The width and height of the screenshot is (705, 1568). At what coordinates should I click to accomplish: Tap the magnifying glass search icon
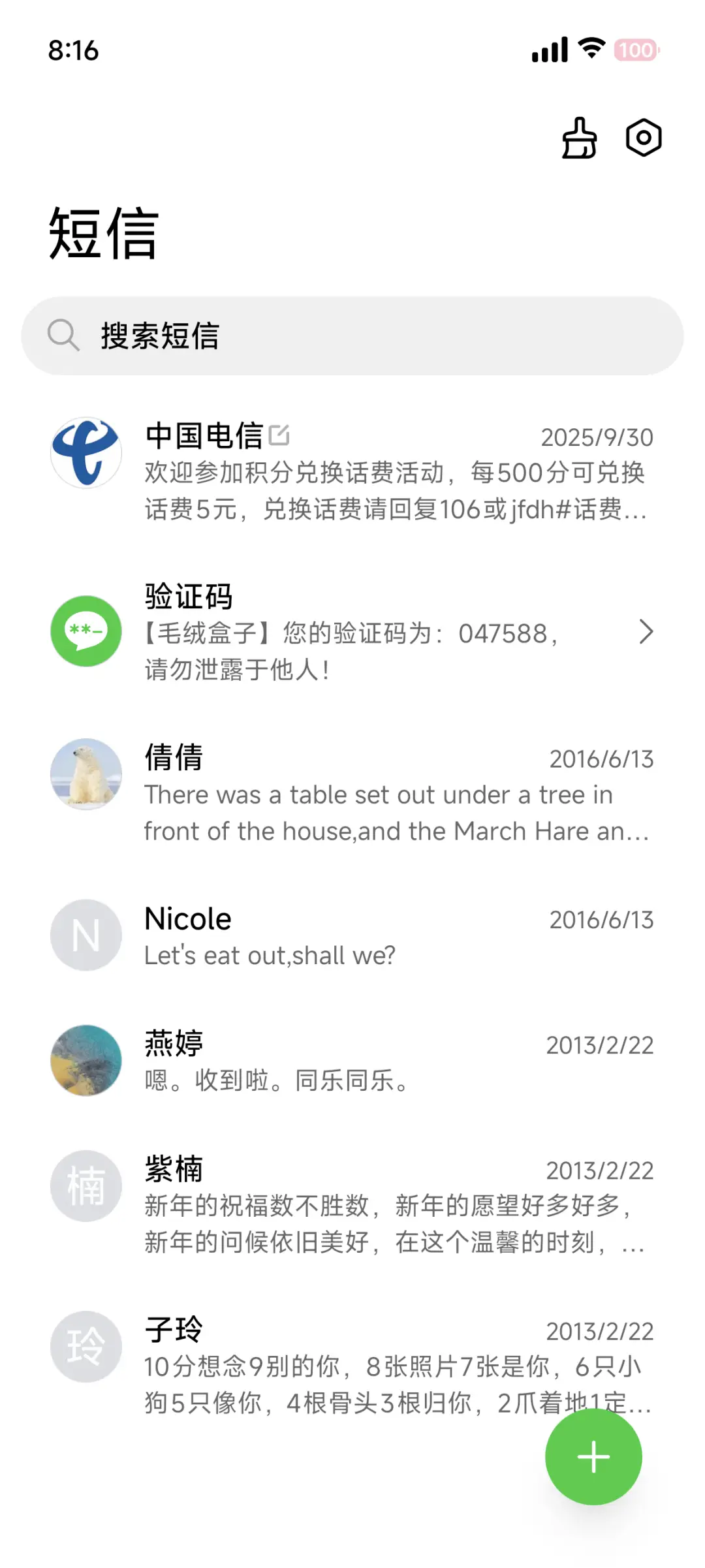pos(63,335)
